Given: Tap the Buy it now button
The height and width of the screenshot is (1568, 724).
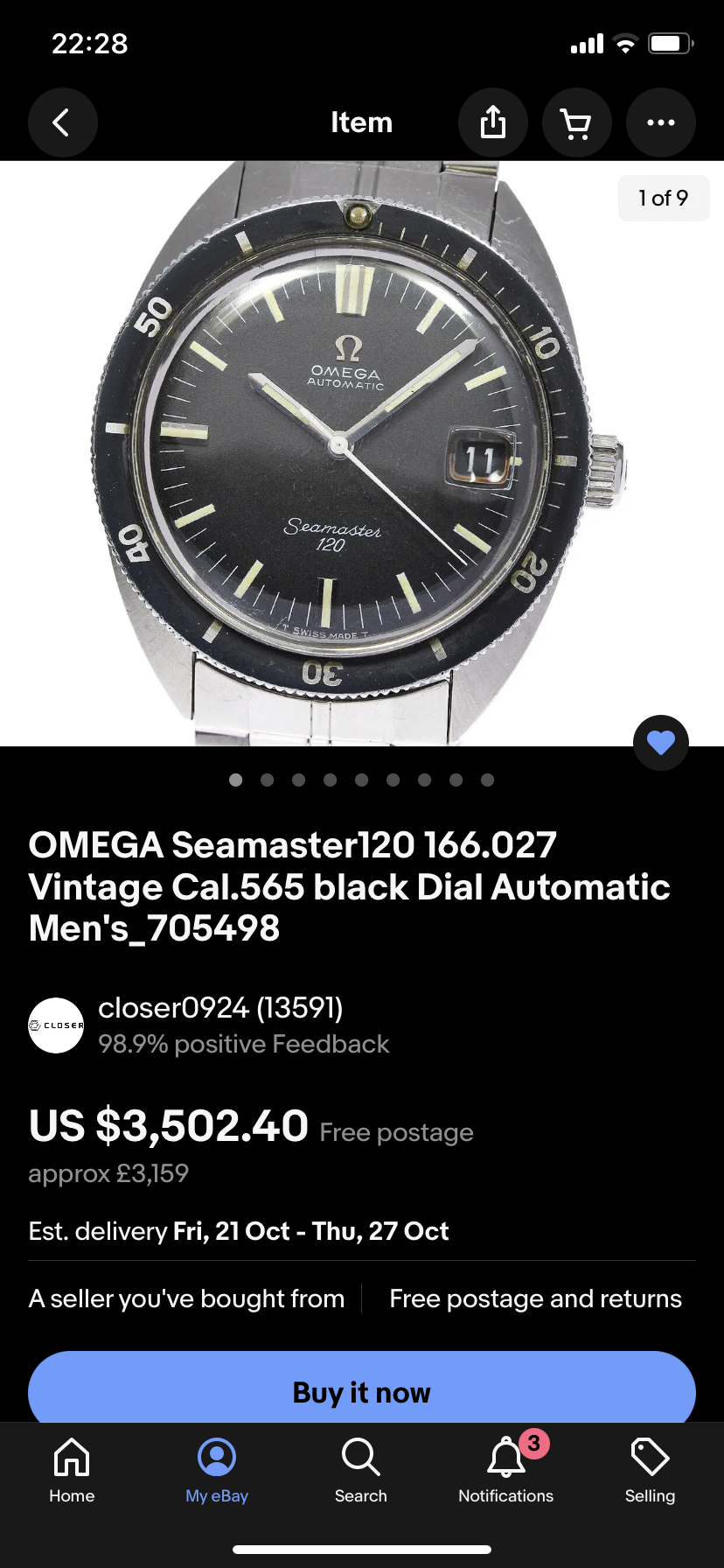Looking at the screenshot, I should (362, 1391).
